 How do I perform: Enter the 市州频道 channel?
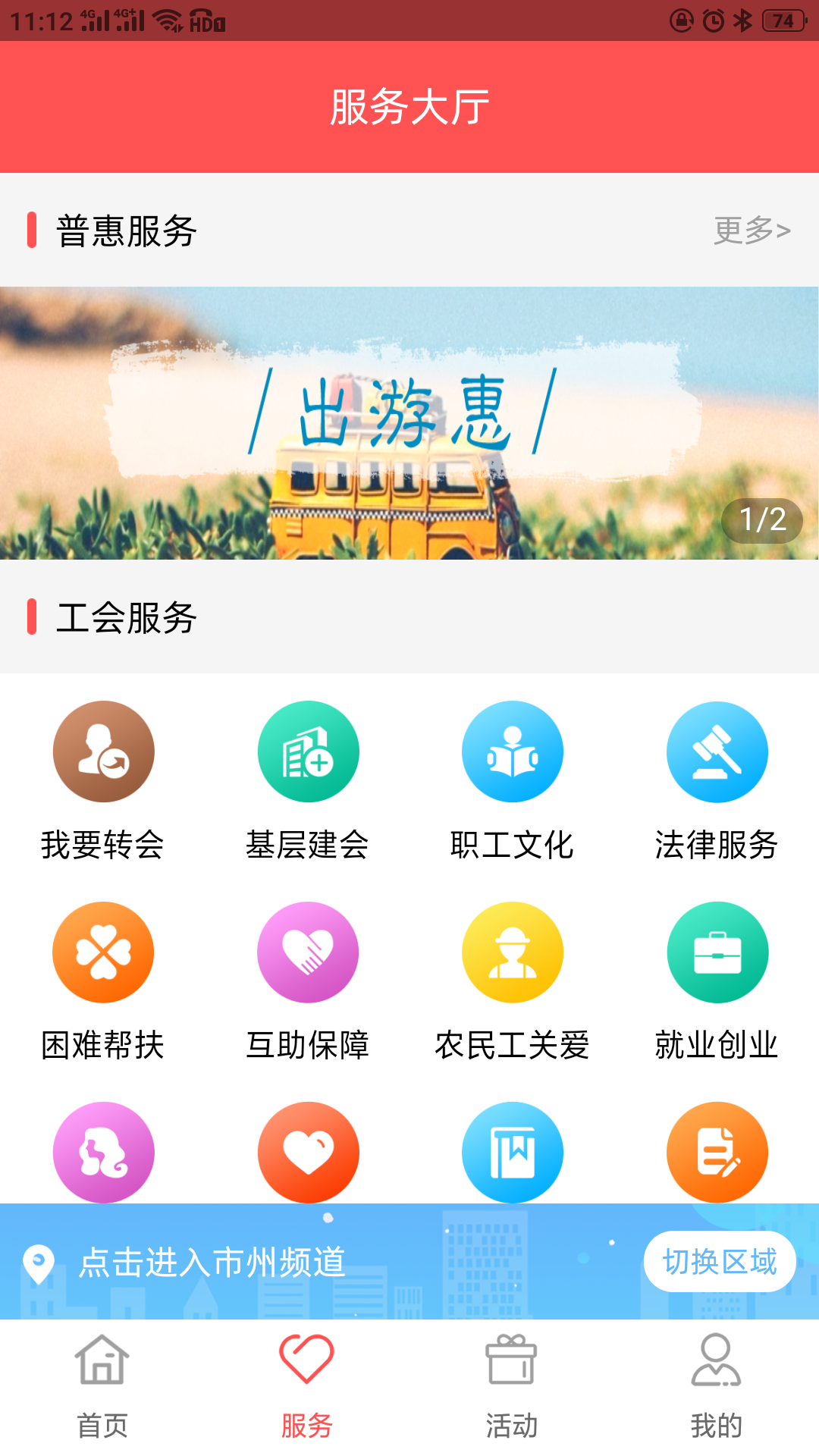pos(212,1263)
